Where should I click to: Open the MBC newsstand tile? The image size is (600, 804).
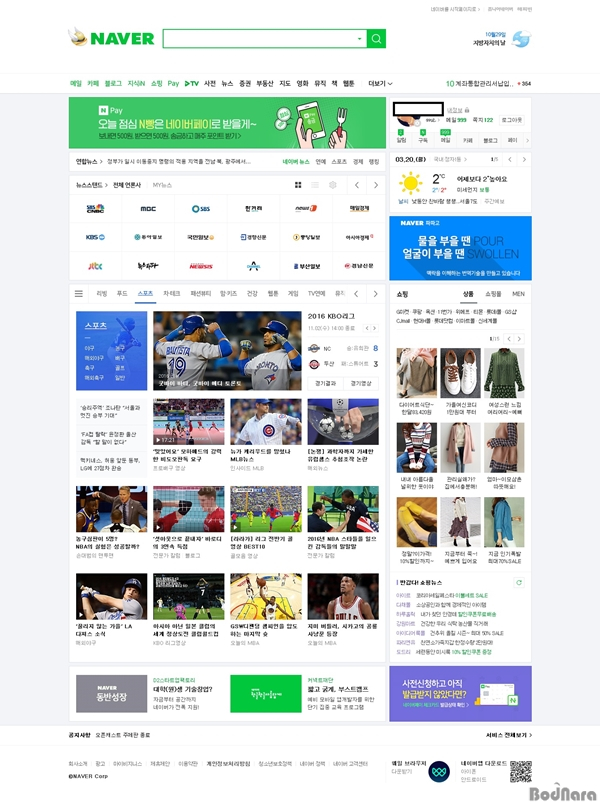click(148, 209)
